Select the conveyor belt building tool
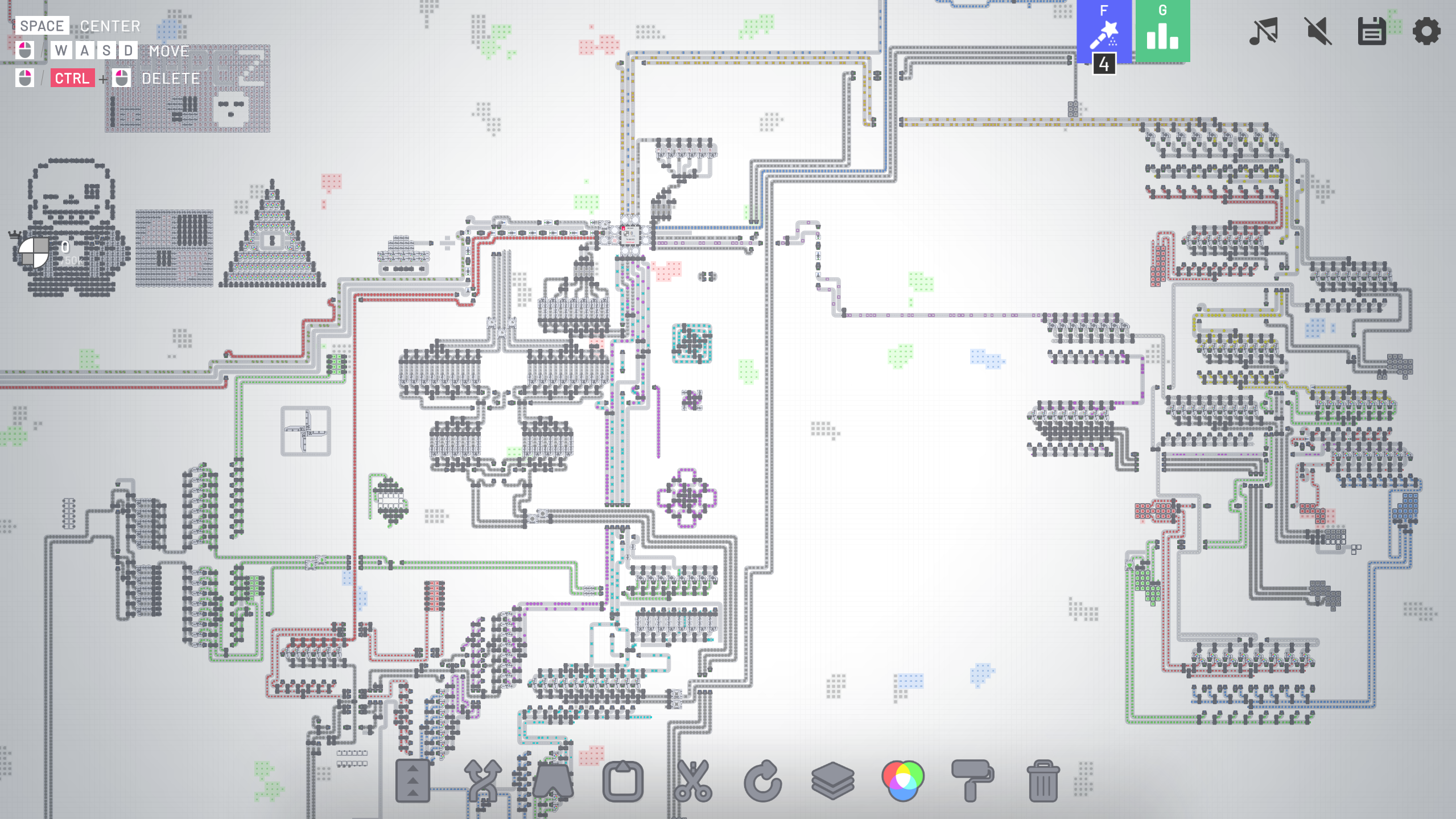This screenshot has height=819, width=1456. click(x=413, y=781)
